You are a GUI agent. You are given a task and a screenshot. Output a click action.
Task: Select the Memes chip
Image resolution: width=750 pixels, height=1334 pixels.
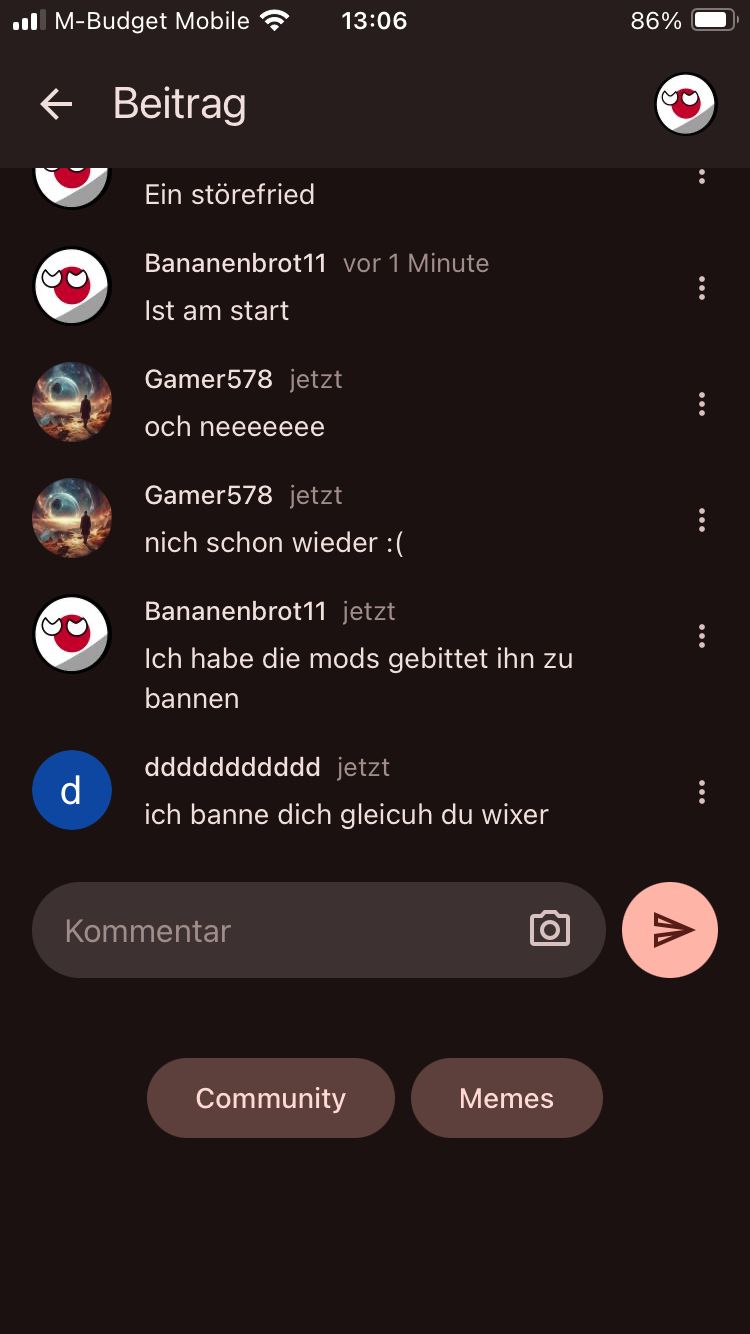506,1098
